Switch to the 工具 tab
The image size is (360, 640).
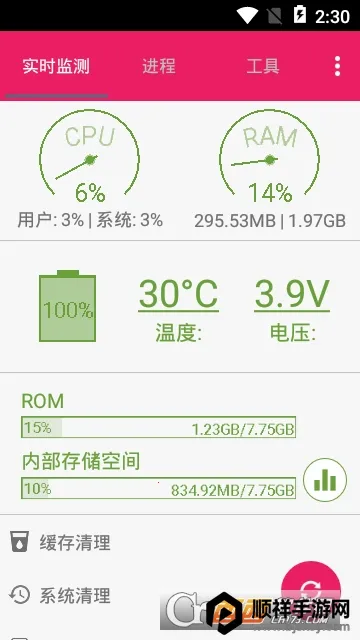tap(263, 66)
